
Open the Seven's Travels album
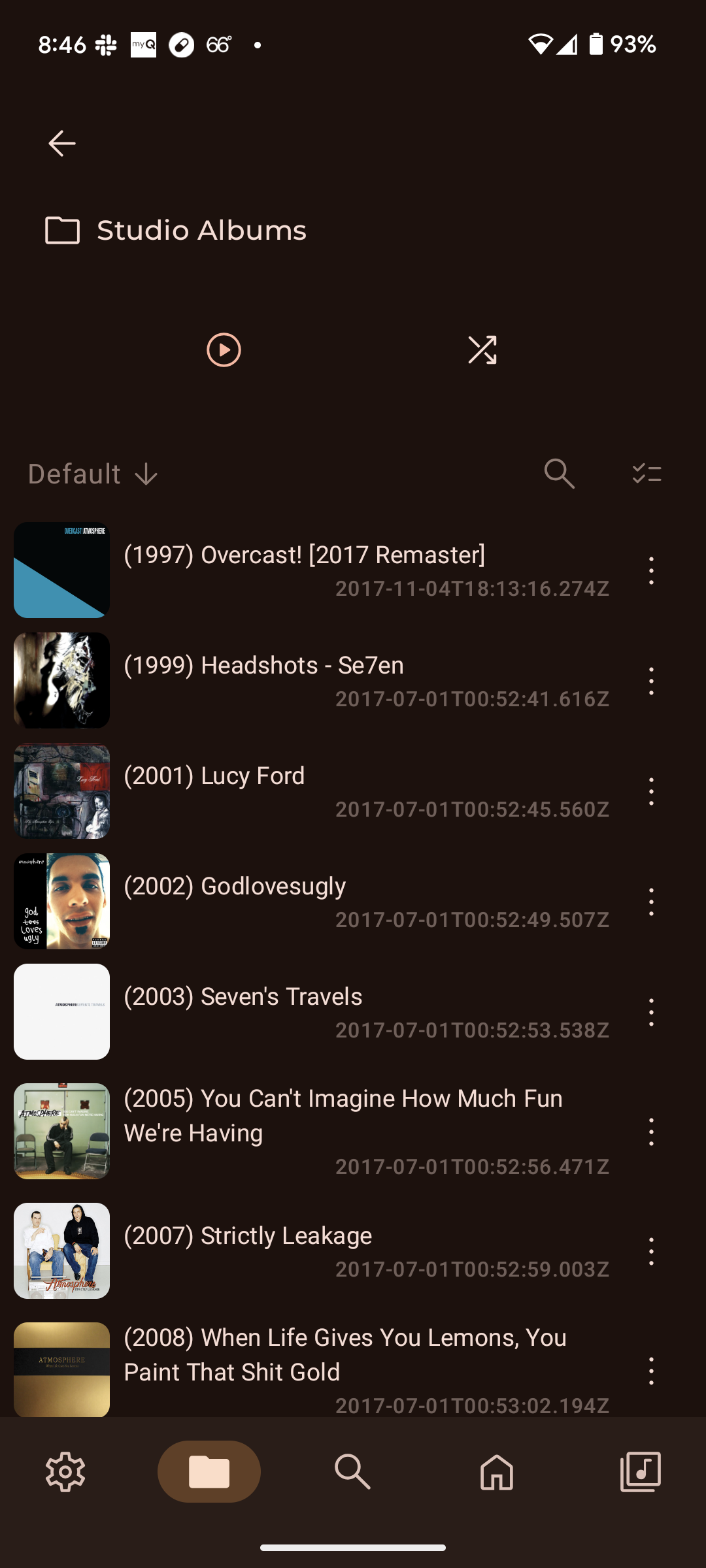coord(243,997)
